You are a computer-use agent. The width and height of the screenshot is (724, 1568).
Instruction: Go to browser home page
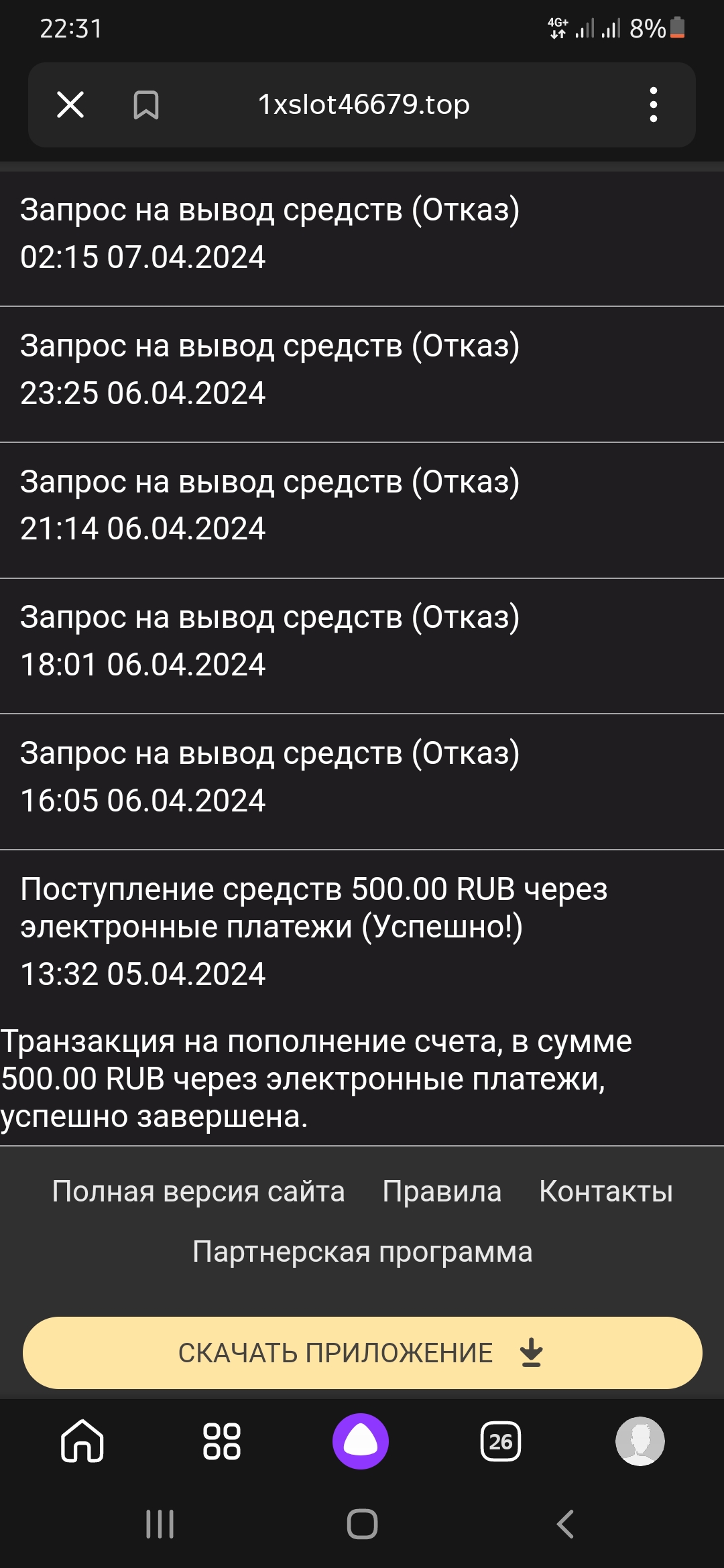tap(82, 1441)
